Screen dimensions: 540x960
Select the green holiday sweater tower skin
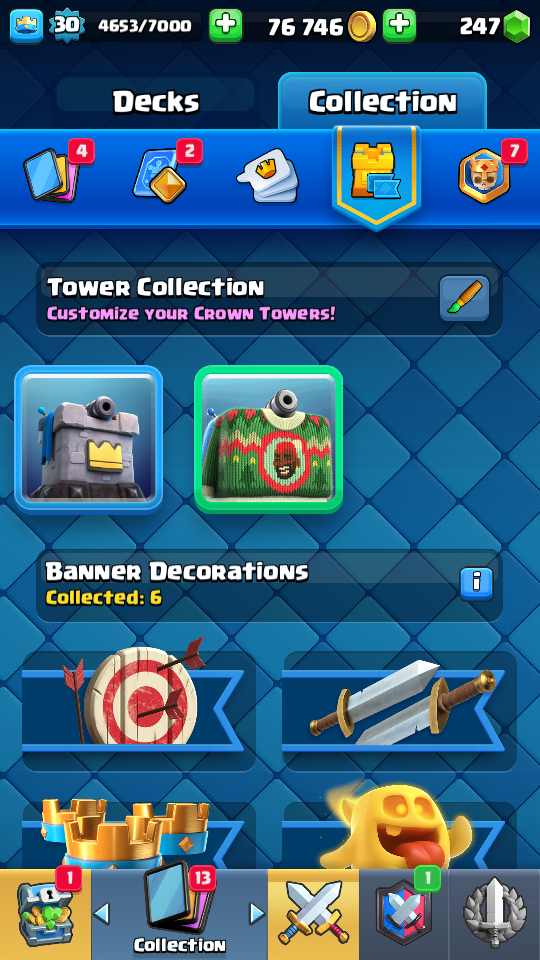(268, 440)
